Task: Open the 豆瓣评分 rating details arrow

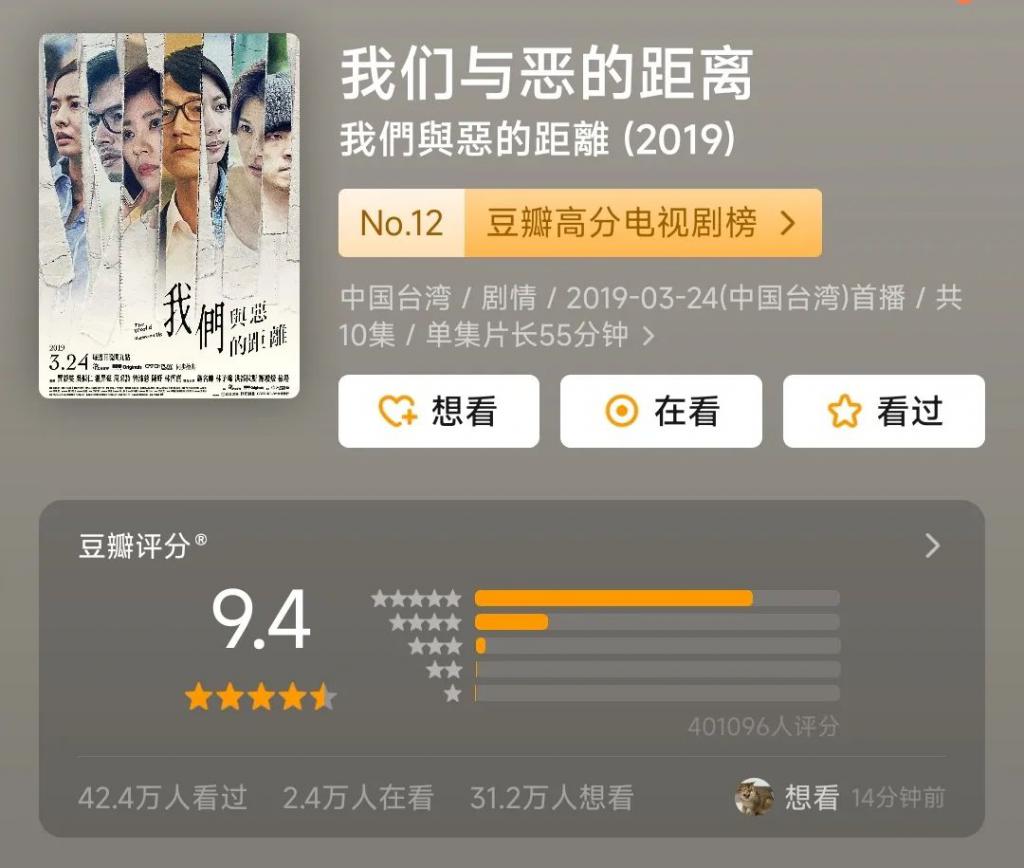Action: pyautogui.click(x=932, y=545)
